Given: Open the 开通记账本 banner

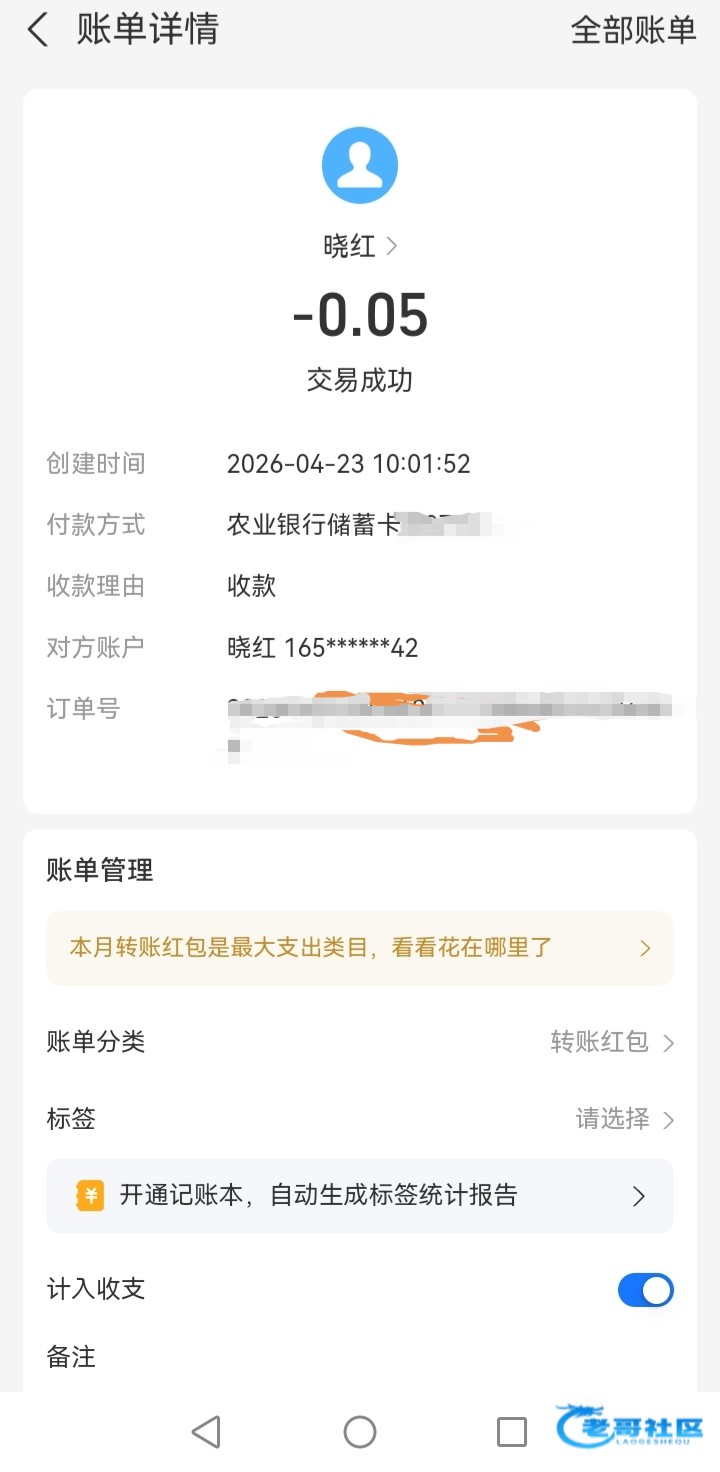Looking at the screenshot, I should coord(360,1195).
